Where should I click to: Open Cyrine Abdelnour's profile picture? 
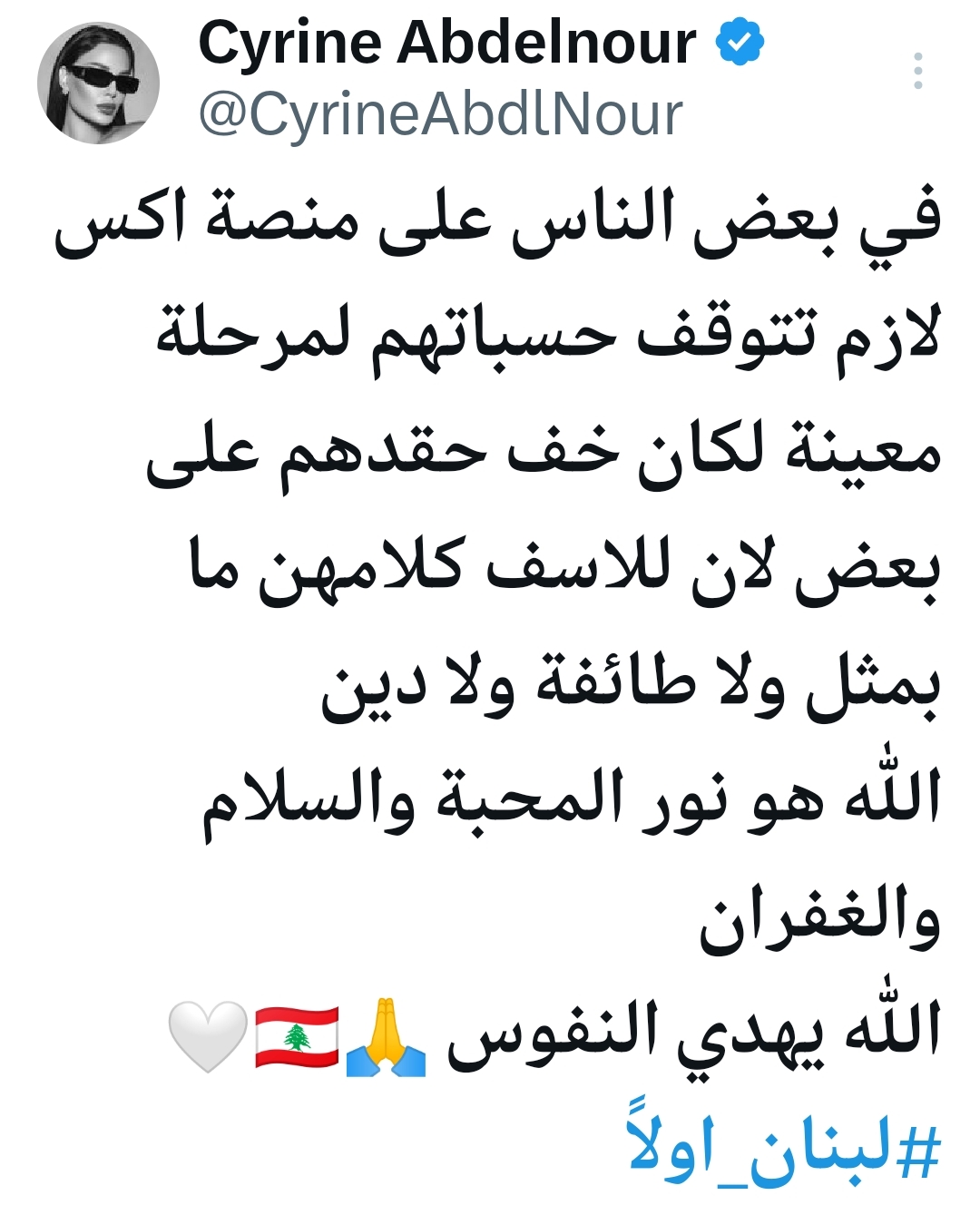(98, 83)
